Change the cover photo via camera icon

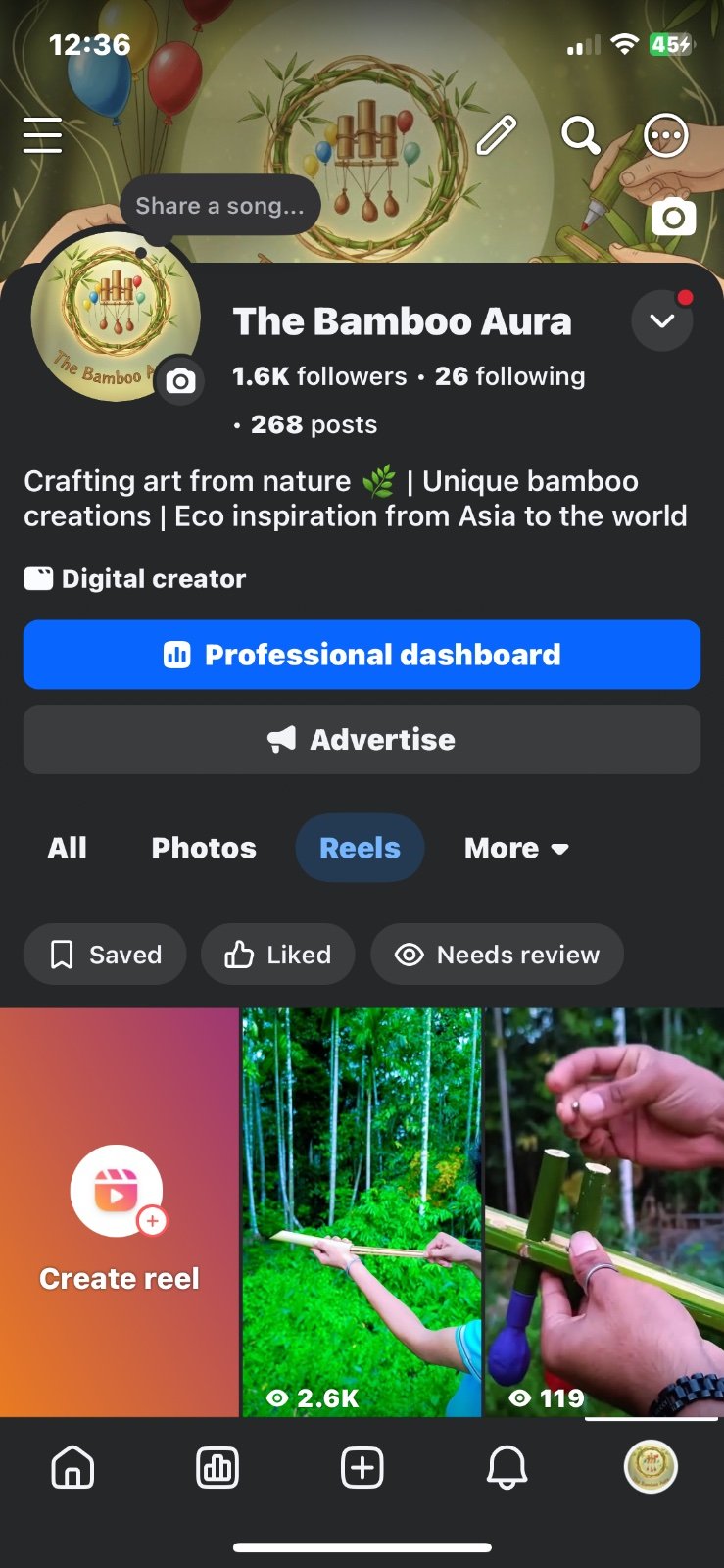click(673, 217)
